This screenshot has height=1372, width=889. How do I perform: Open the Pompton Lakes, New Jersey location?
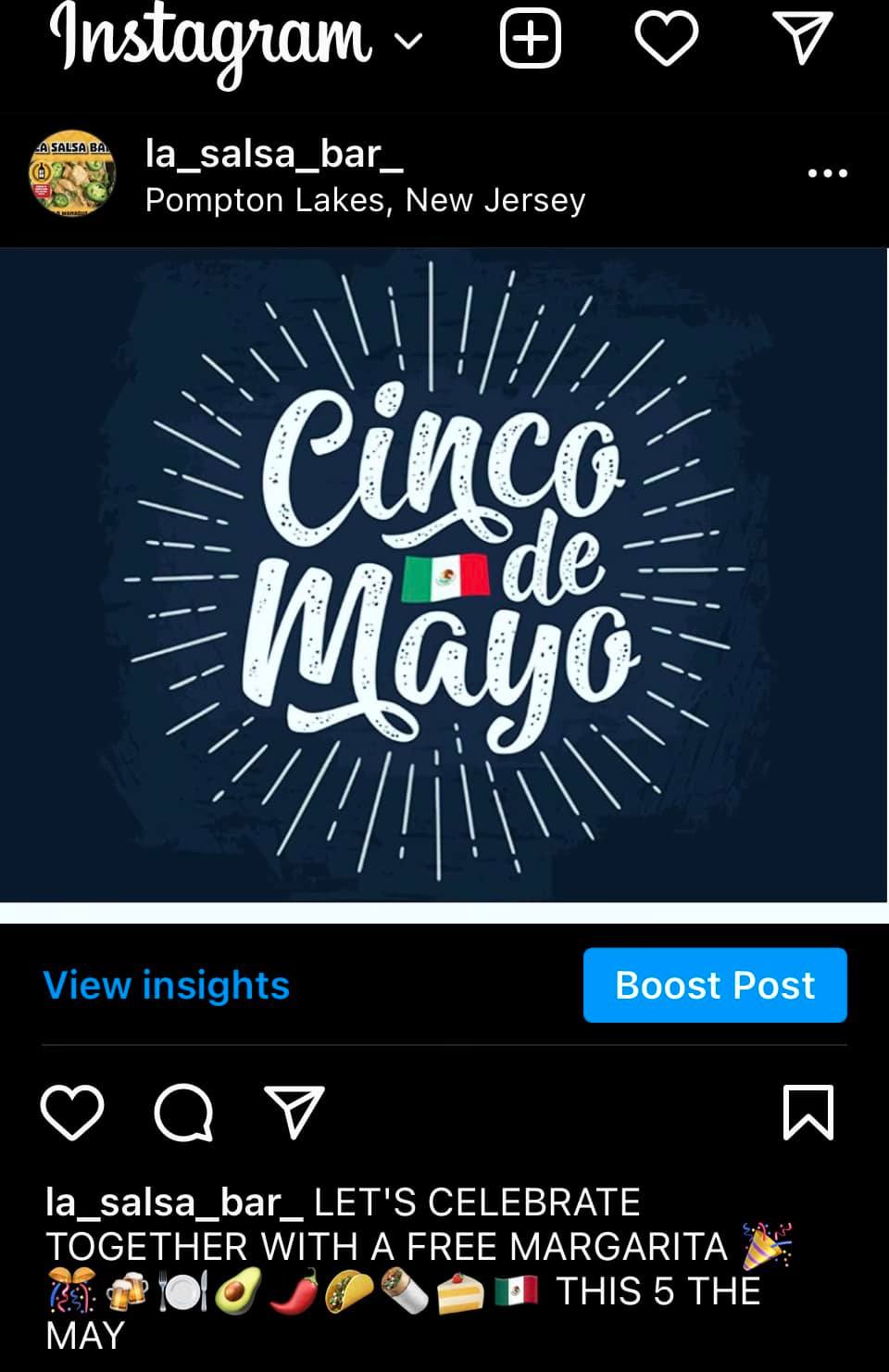coord(365,200)
